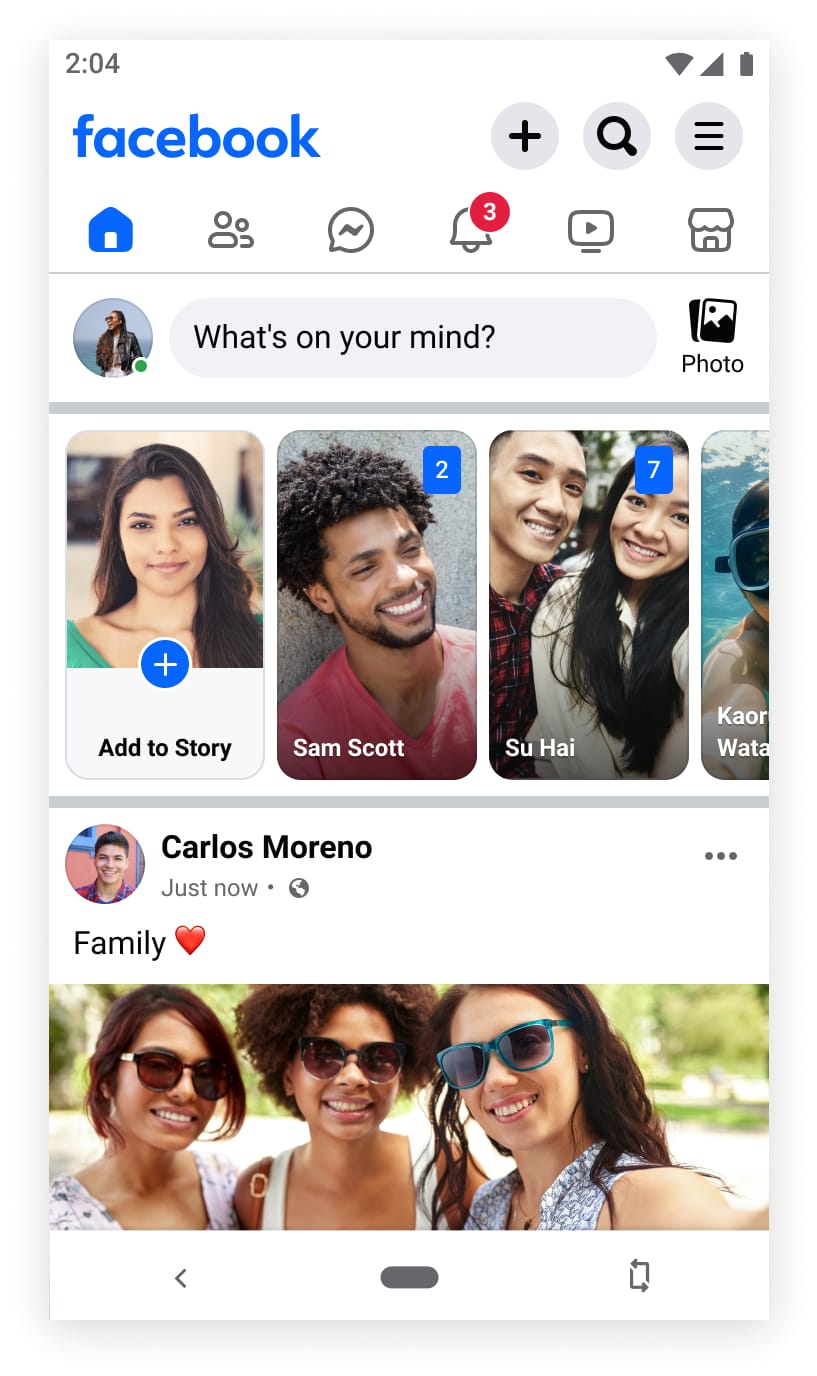Open the hamburger menu
The width and height of the screenshot is (817, 1376).
708,136
